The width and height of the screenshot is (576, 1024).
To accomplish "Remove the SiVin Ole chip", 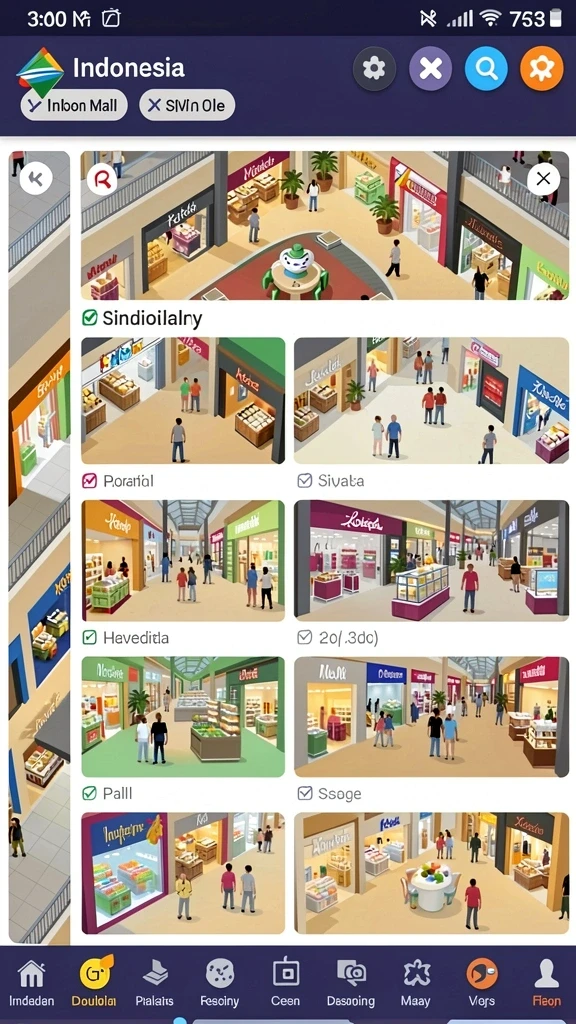I will point(154,105).
